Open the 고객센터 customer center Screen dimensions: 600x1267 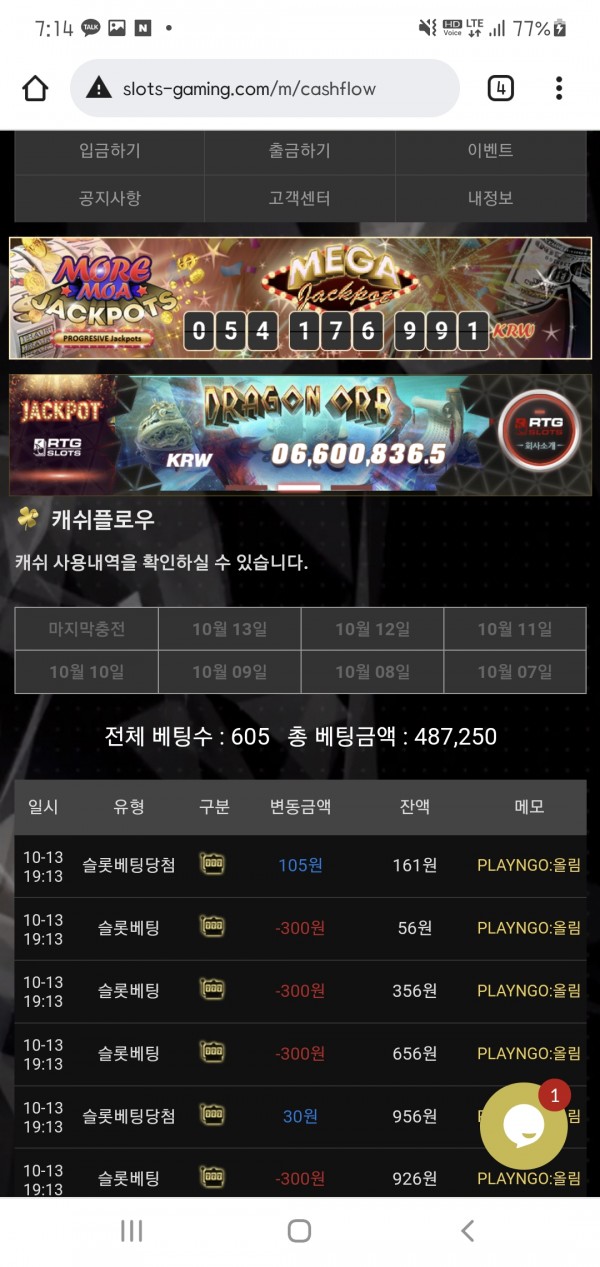click(299, 198)
